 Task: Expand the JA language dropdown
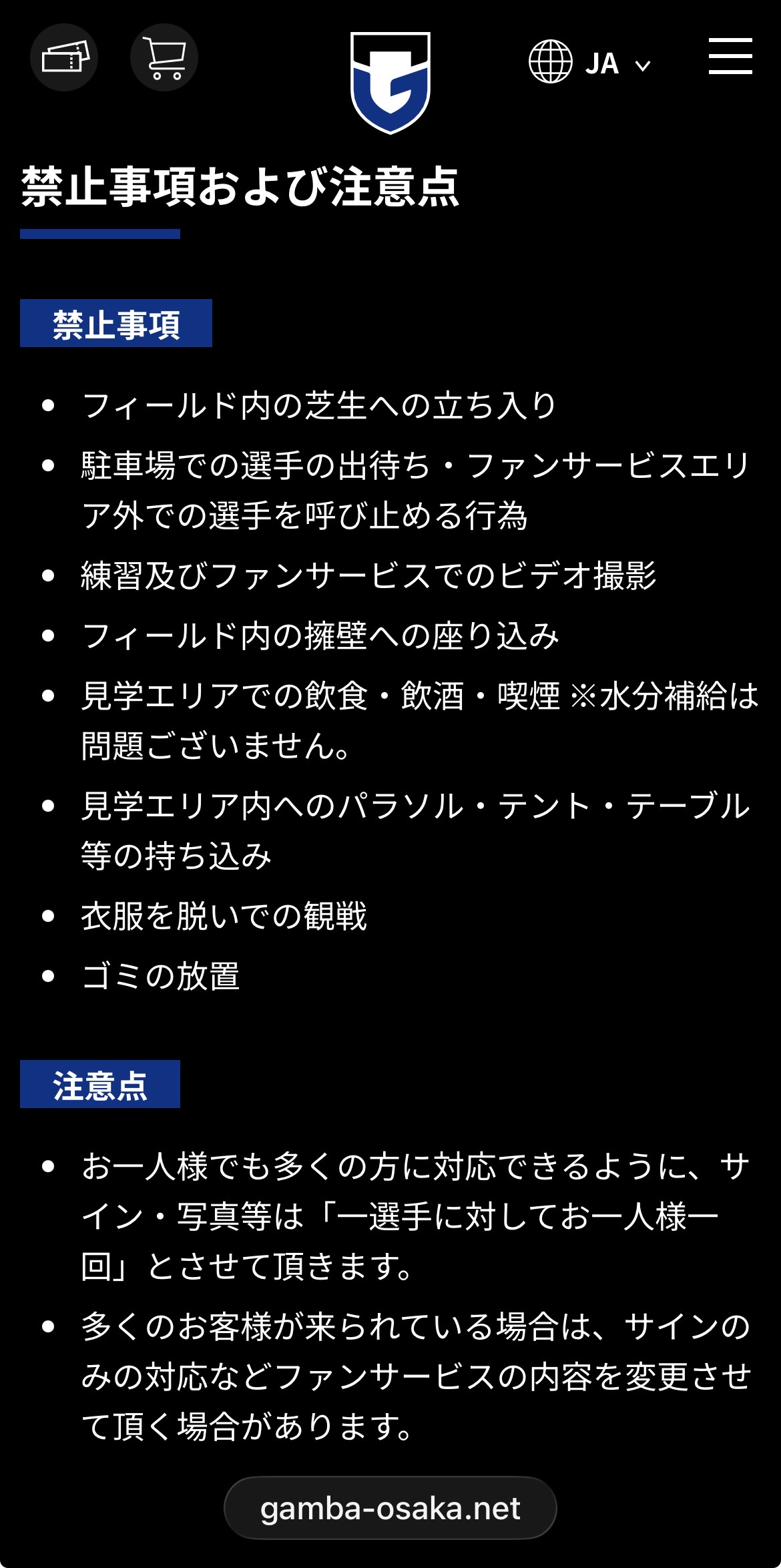[x=590, y=63]
